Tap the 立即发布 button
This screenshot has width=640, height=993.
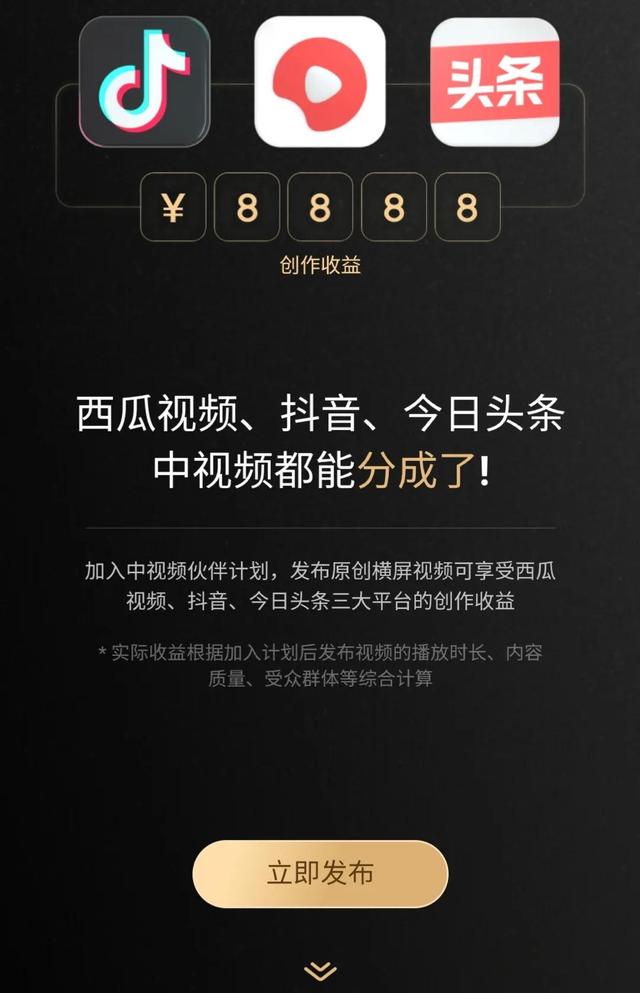[320, 873]
